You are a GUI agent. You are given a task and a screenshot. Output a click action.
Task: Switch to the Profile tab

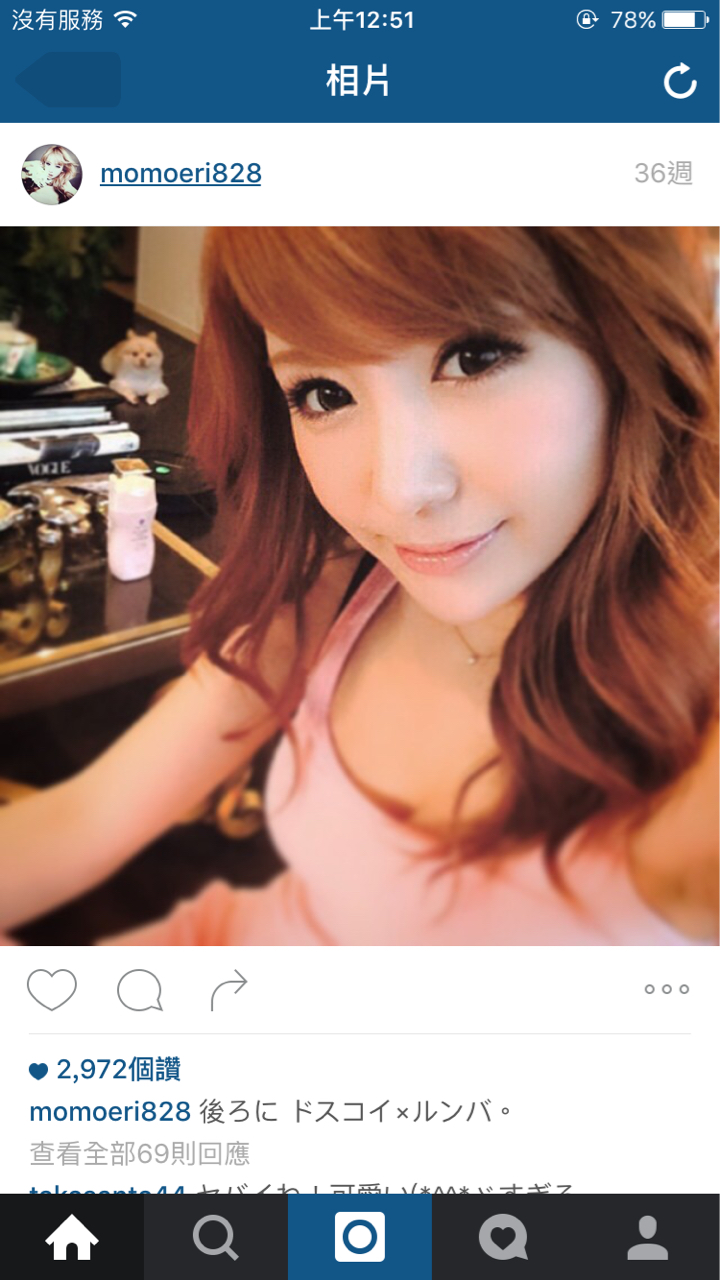(648, 1237)
